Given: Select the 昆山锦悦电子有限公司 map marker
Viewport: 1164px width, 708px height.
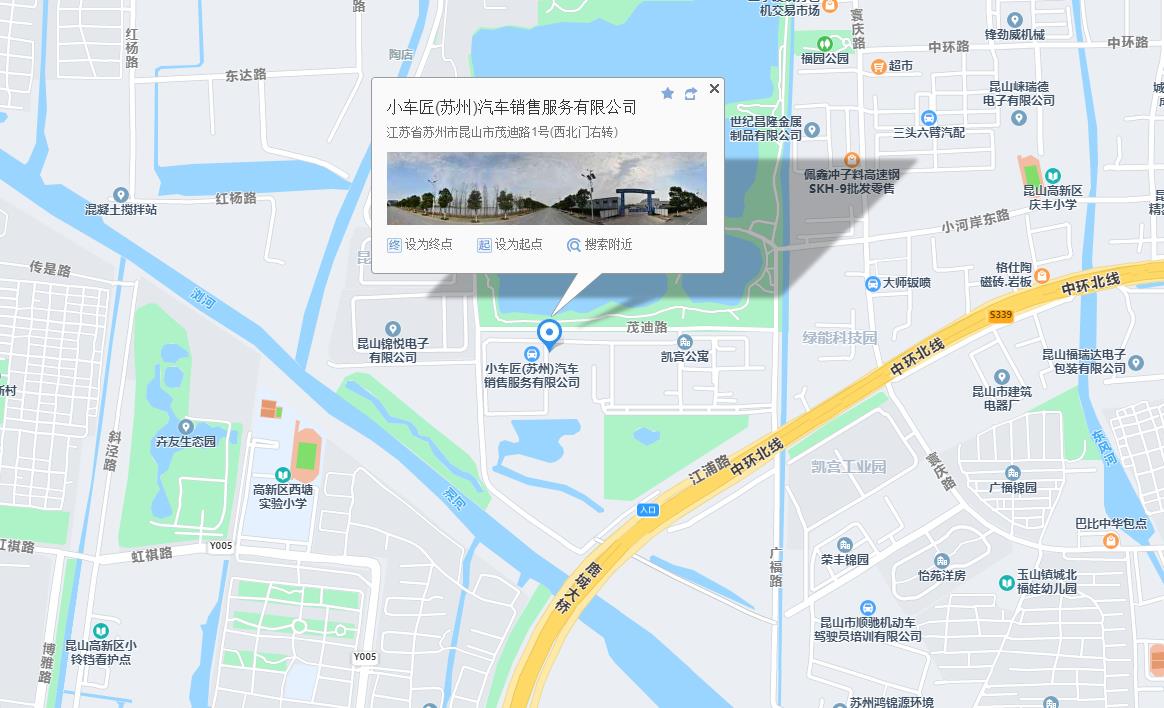Looking at the screenshot, I should coord(392,329).
